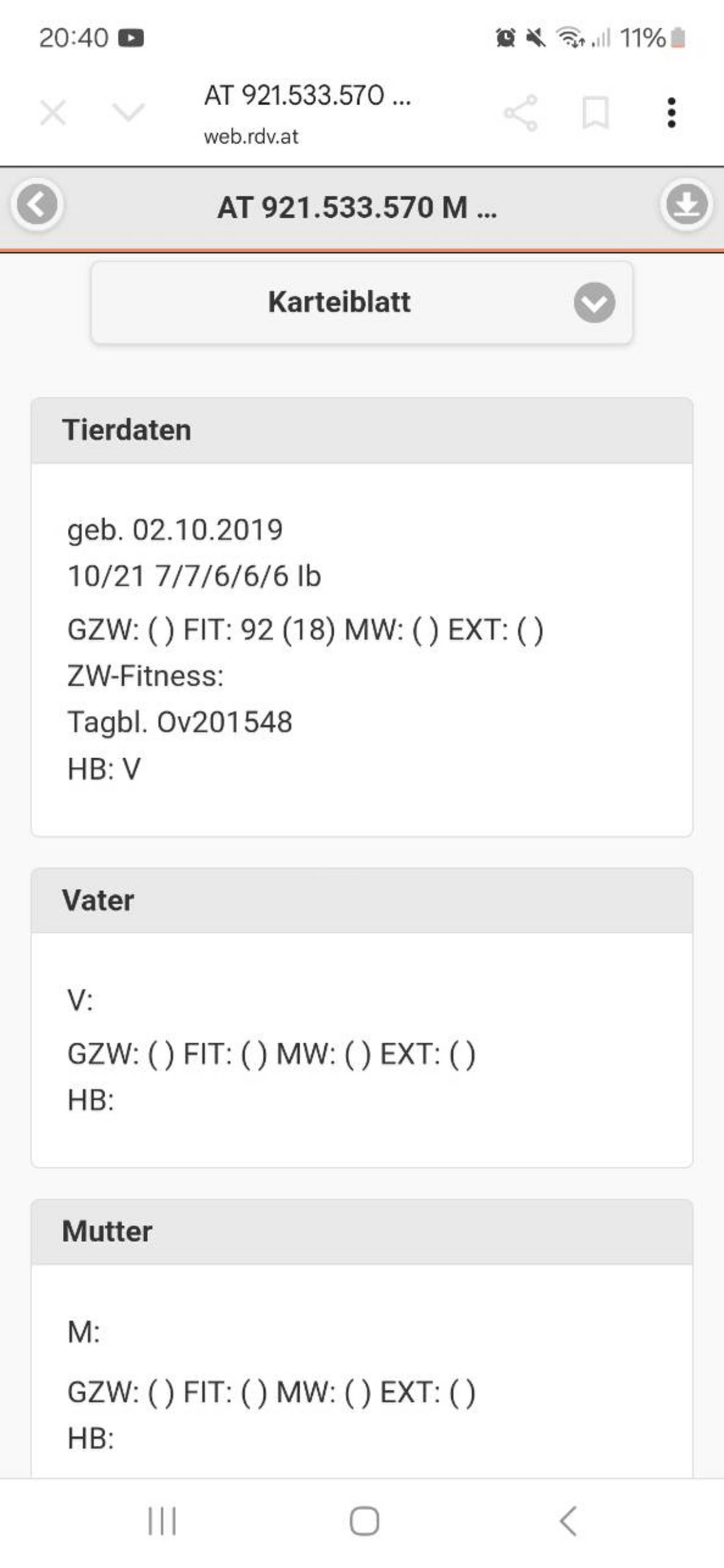The height and width of the screenshot is (1568, 724).
Task: Bookmark the current page
Action: point(596,113)
